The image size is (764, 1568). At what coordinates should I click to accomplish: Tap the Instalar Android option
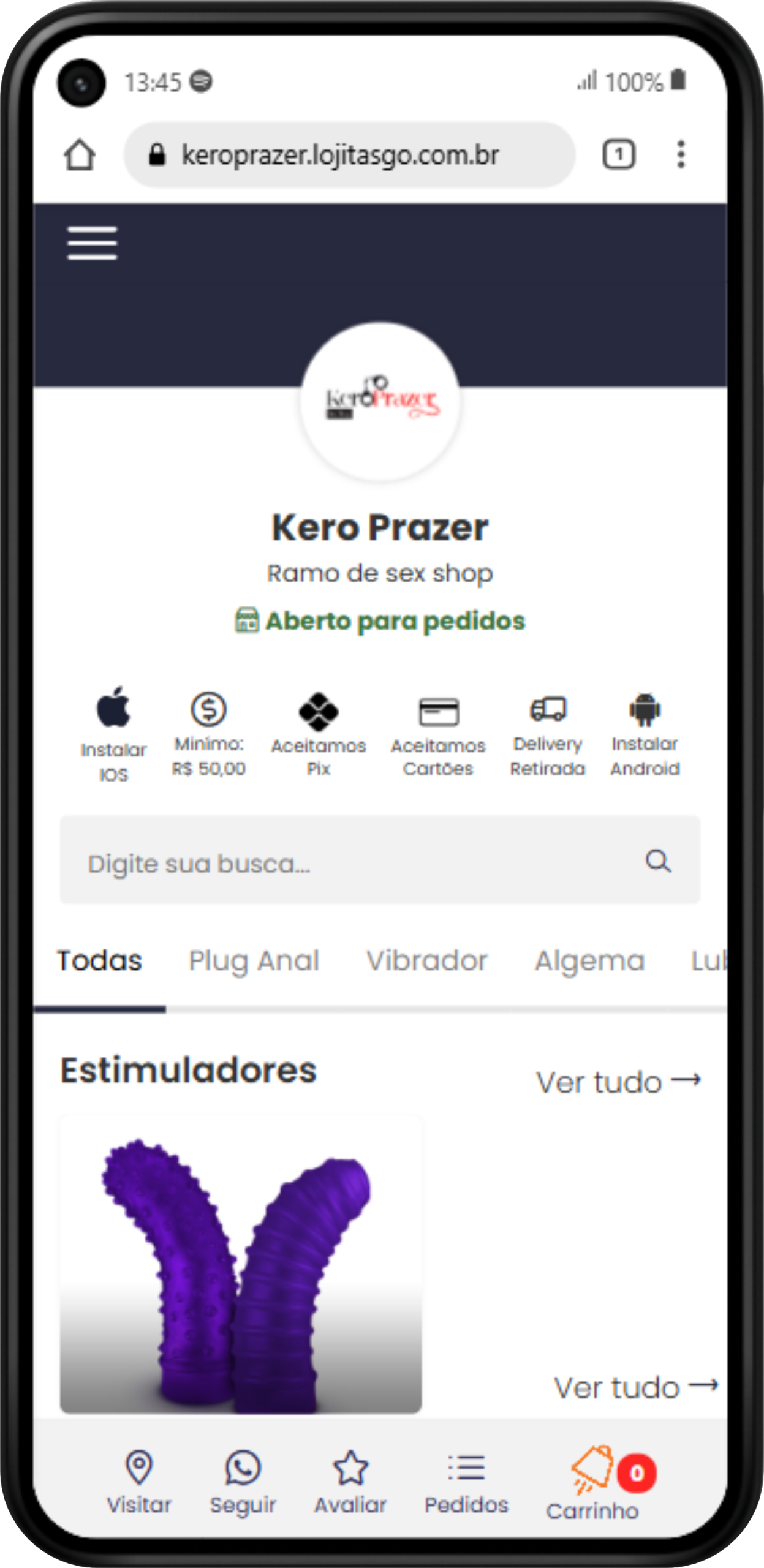coord(645,734)
